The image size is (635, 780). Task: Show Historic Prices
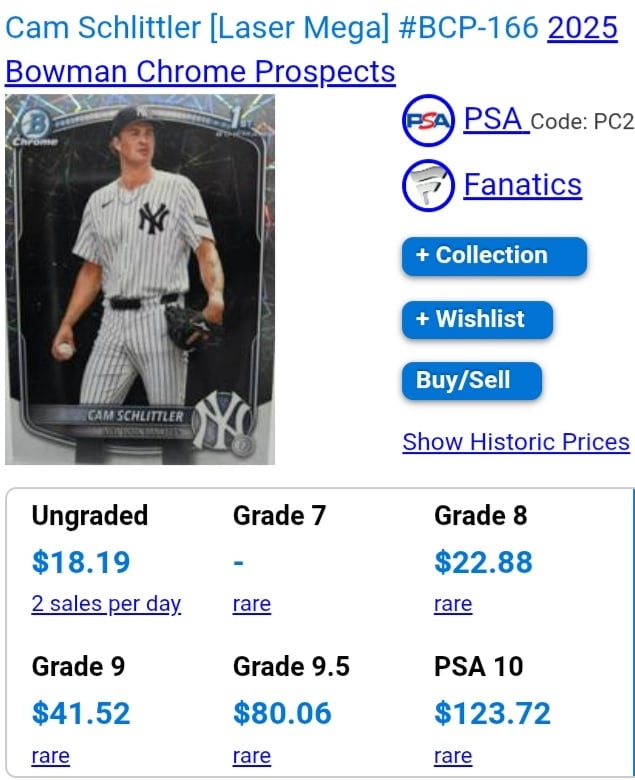(x=516, y=442)
